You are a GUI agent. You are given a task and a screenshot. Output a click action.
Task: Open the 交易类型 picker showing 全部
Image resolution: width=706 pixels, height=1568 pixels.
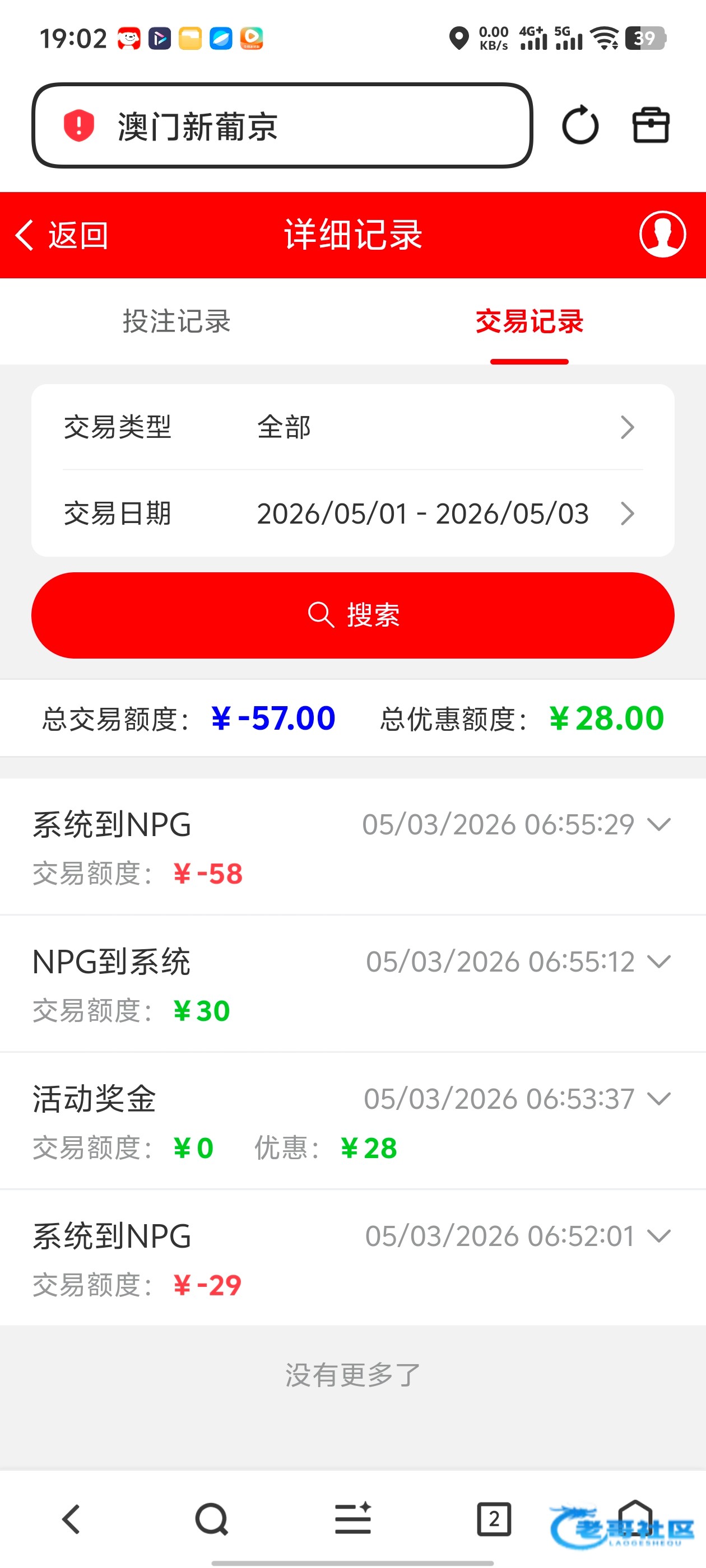pos(352,427)
